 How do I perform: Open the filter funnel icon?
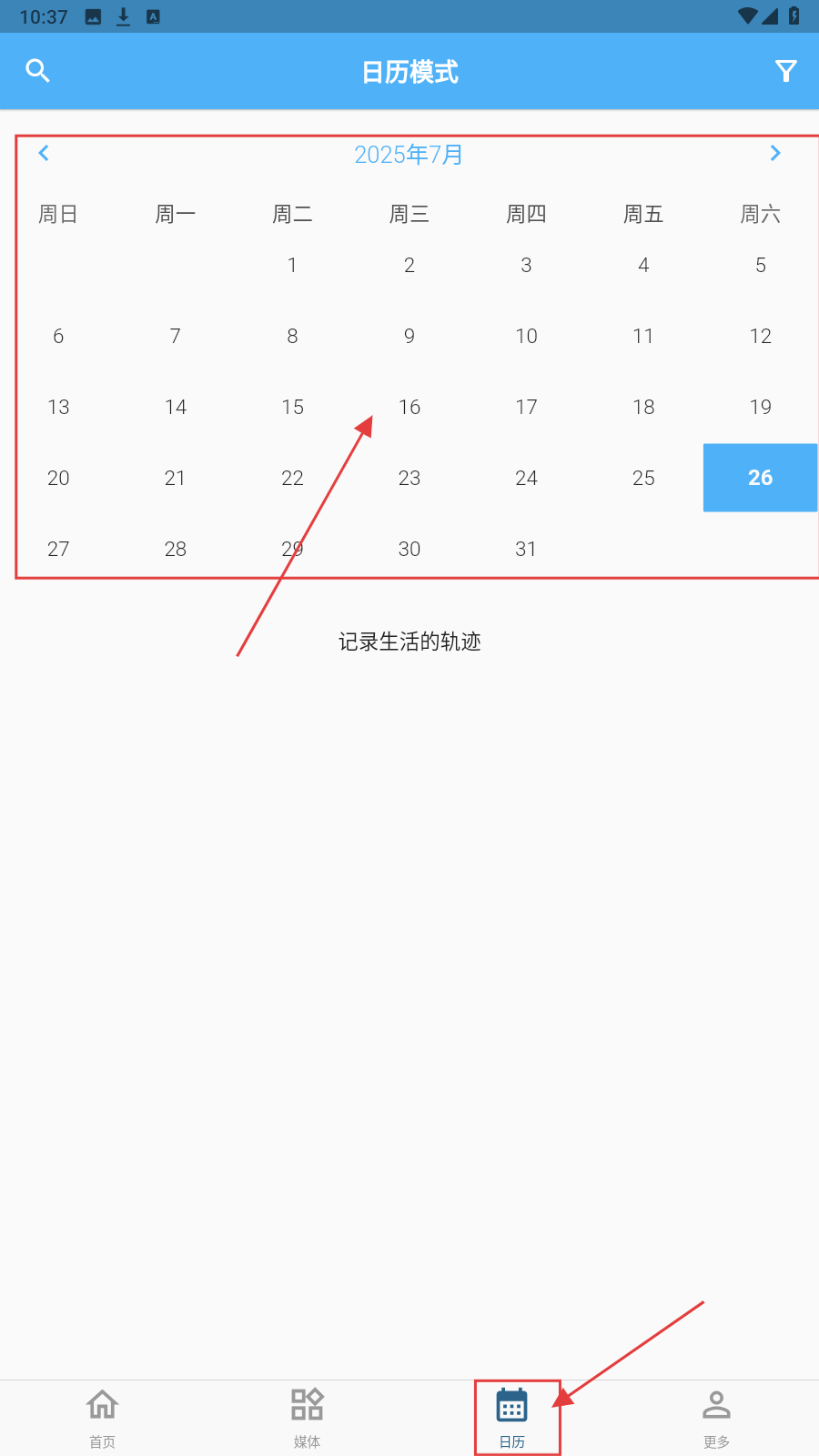pos(785,71)
